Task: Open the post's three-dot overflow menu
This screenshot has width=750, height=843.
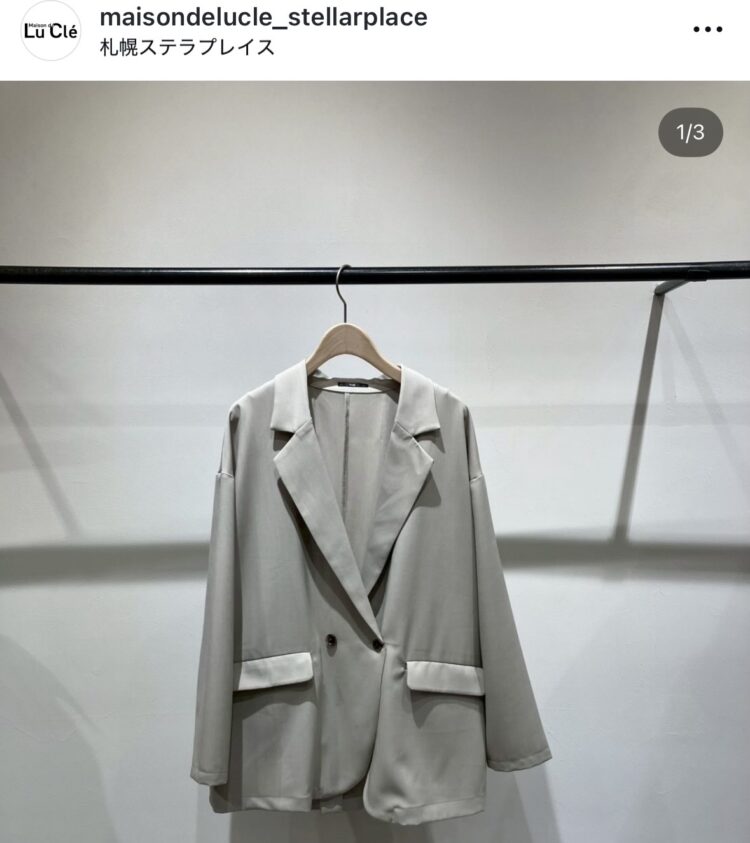Action: point(707,30)
